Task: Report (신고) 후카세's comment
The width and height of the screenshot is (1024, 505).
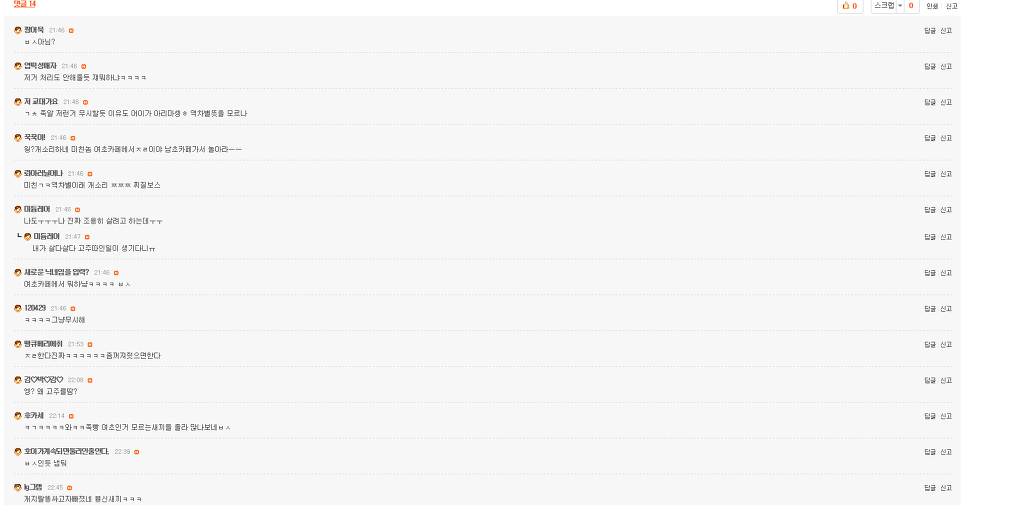Action: pos(946,416)
